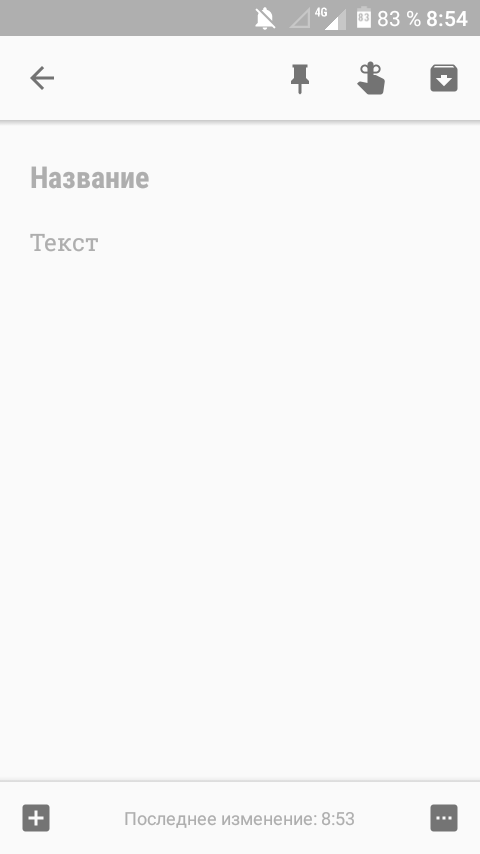This screenshot has width=480, height=854.
Task: Open the plus add-content menu
Action: [x=36, y=818]
